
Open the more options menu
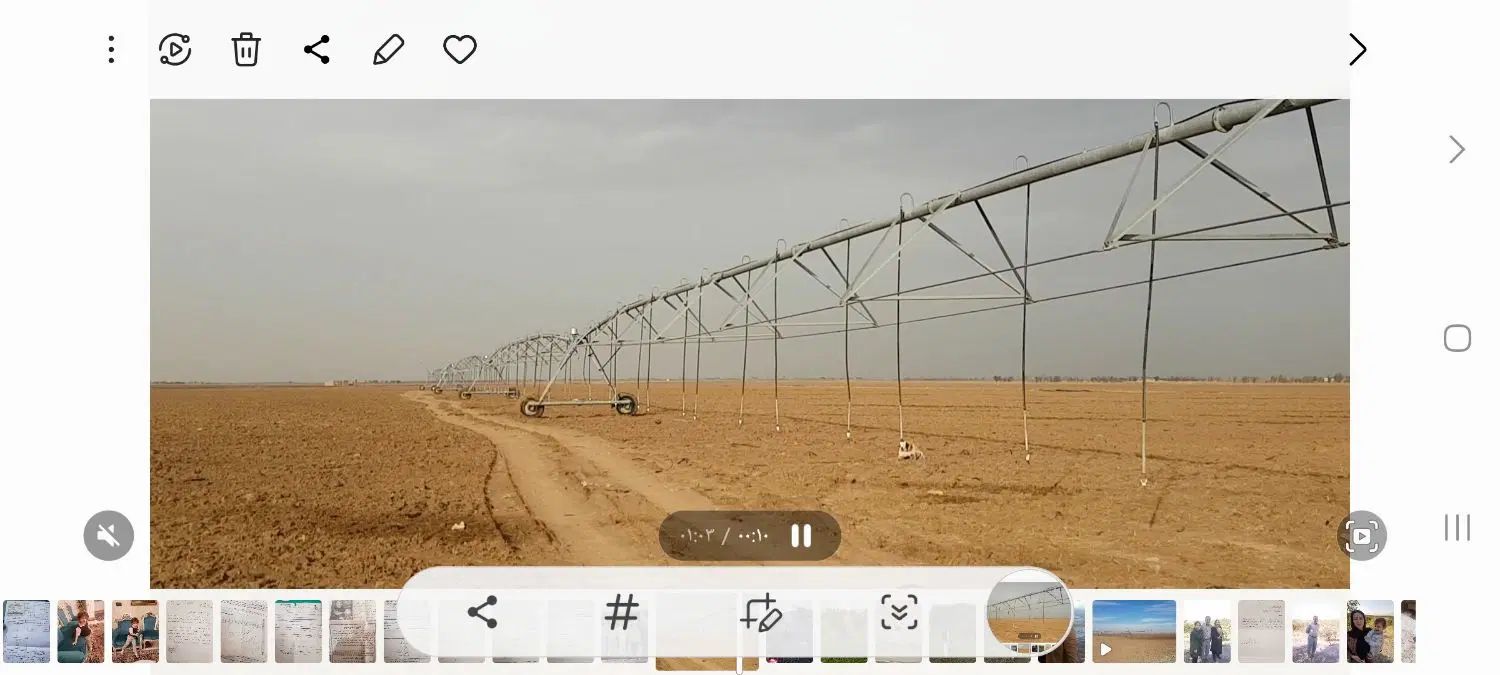111,50
